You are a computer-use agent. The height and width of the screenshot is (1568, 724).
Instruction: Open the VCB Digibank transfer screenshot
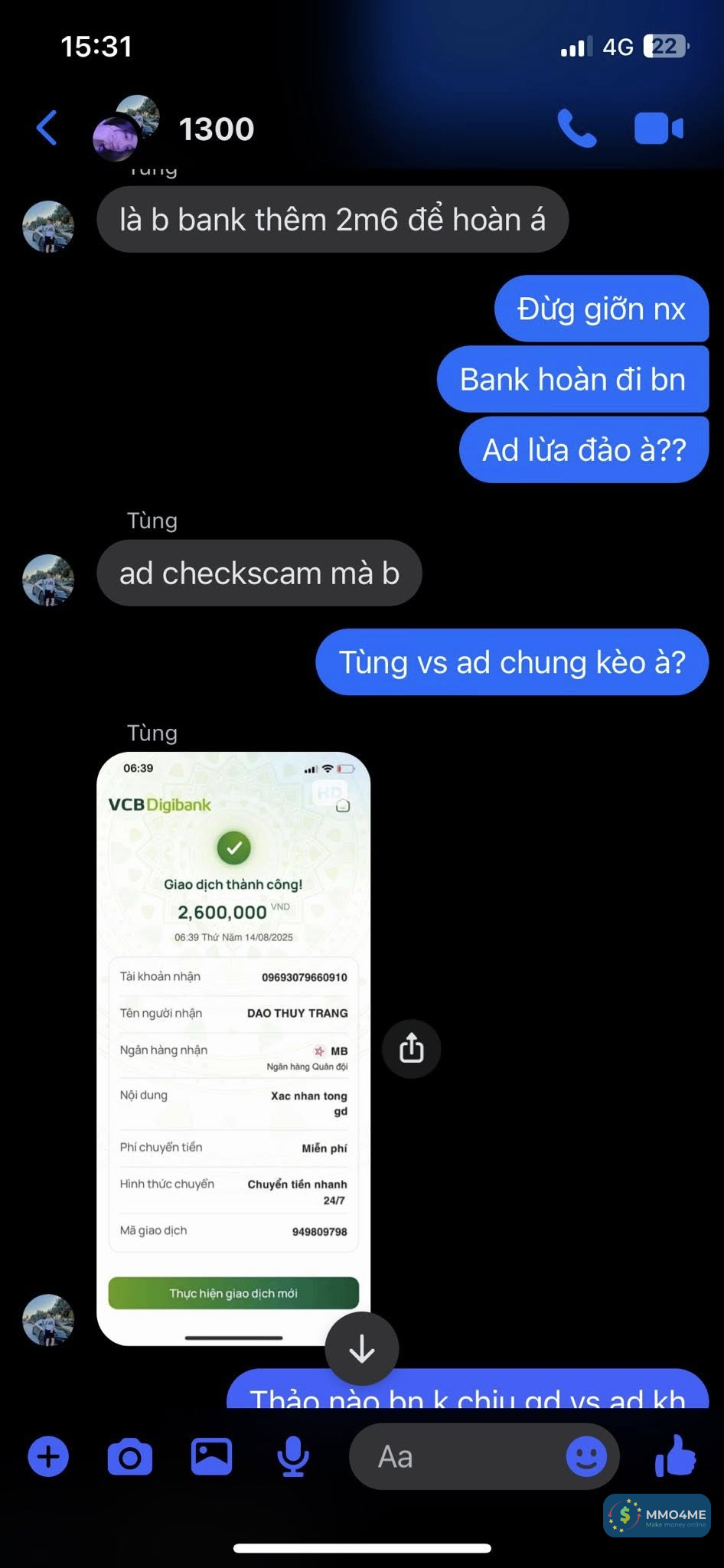[x=233, y=1047]
